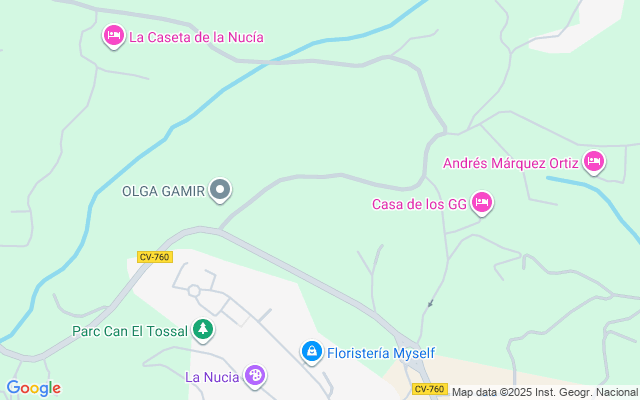Open La Caseta de la Nucía lodging marker
The image size is (640, 400).
[x=114, y=37]
